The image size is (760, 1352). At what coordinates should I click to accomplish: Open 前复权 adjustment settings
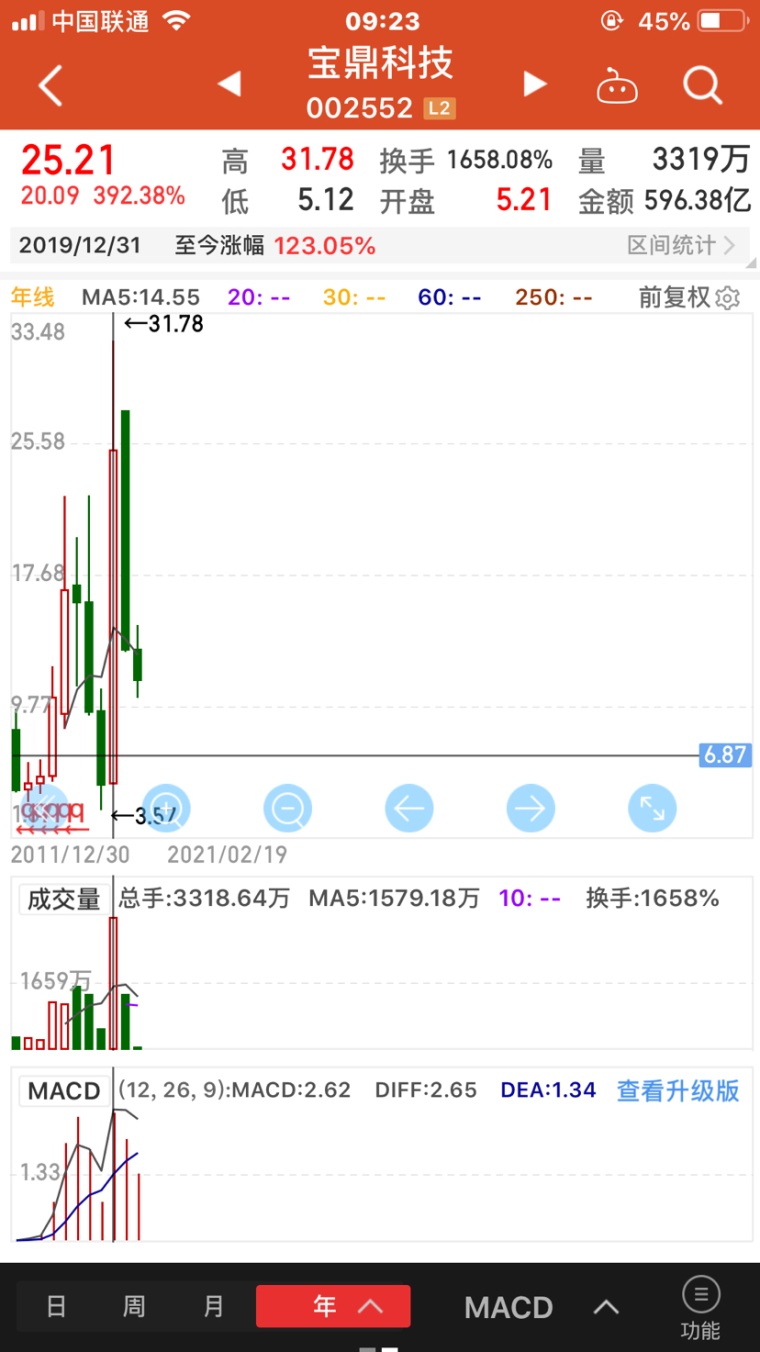(689, 297)
